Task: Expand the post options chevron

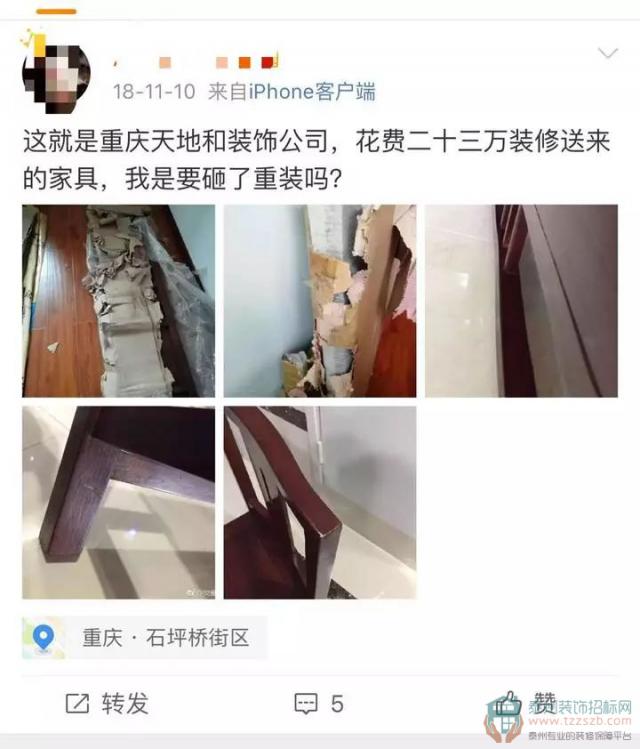Action: pyautogui.click(x=607, y=53)
